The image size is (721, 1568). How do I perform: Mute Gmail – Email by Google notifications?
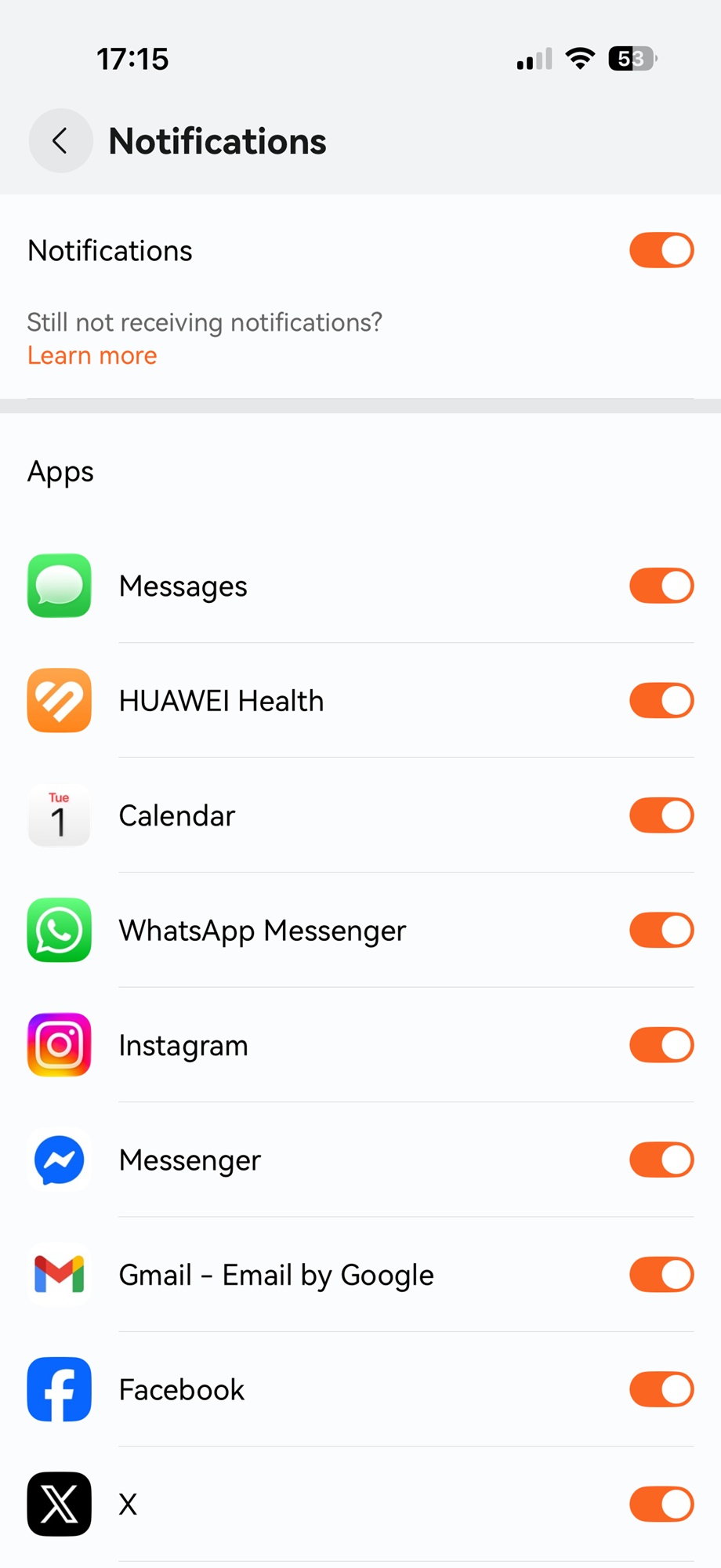tap(661, 1274)
